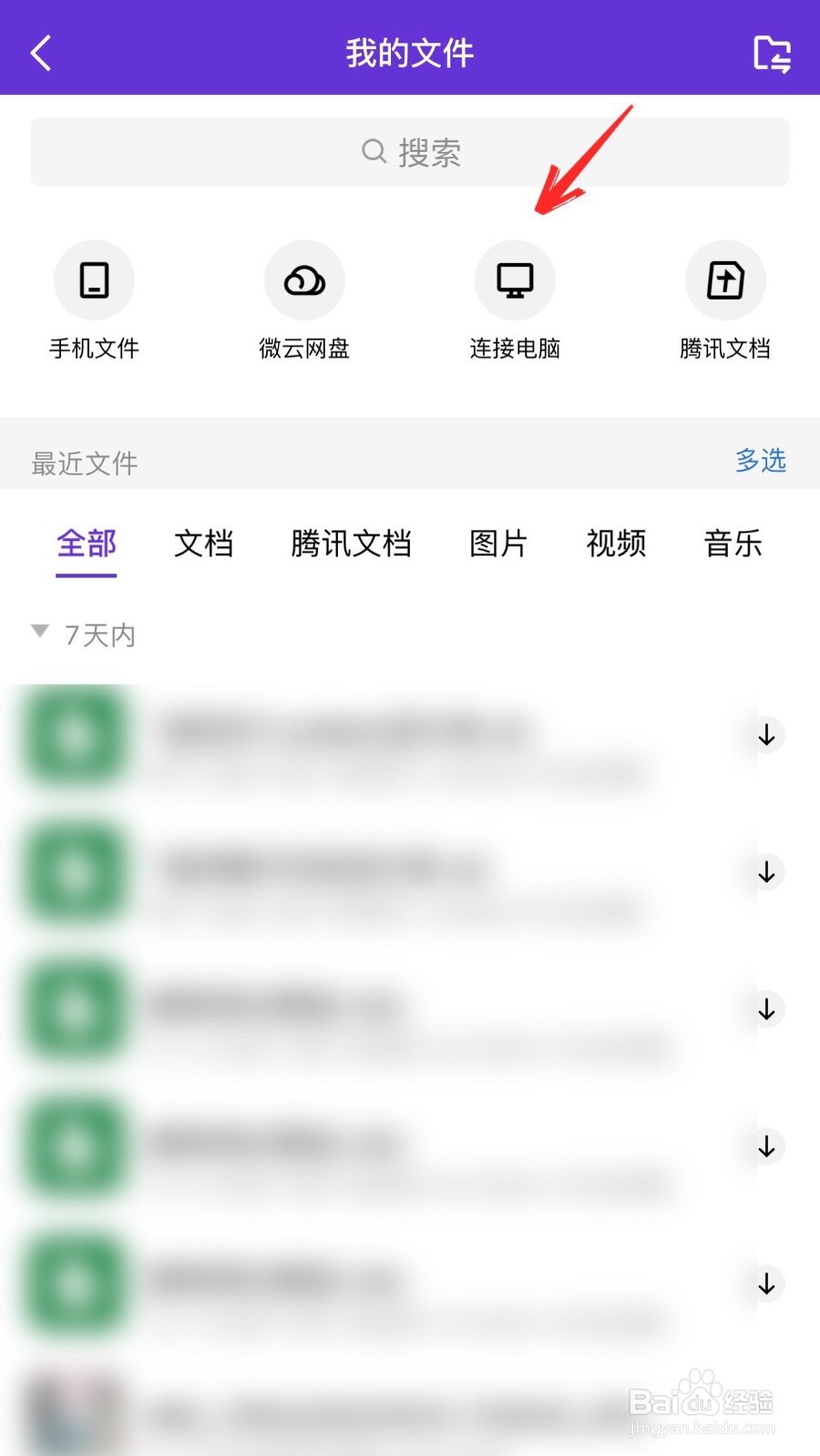Open the 音乐 music tab
This screenshot has width=820, height=1456.
(x=733, y=544)
